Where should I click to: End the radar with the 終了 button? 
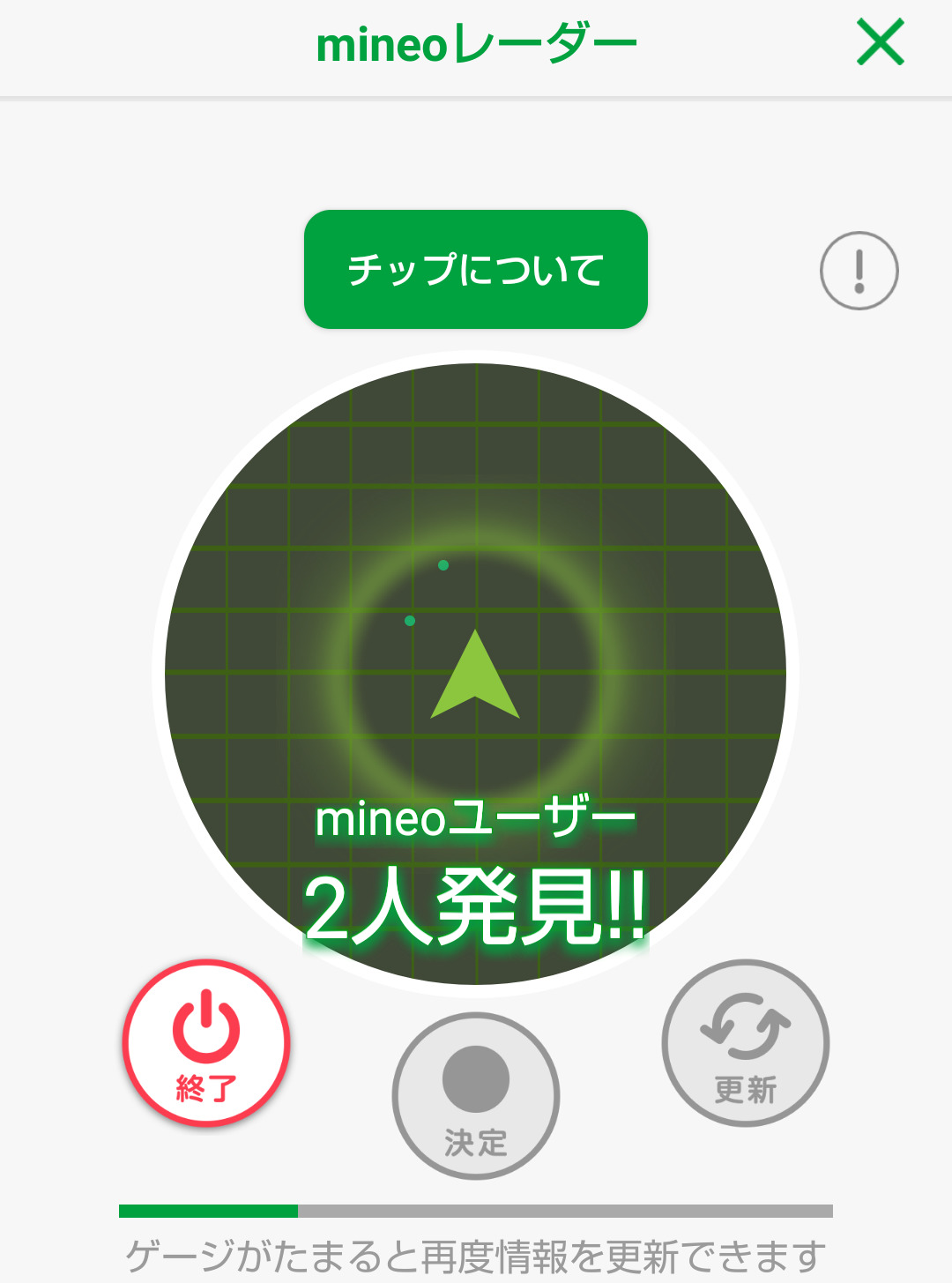click(206, 1043)
